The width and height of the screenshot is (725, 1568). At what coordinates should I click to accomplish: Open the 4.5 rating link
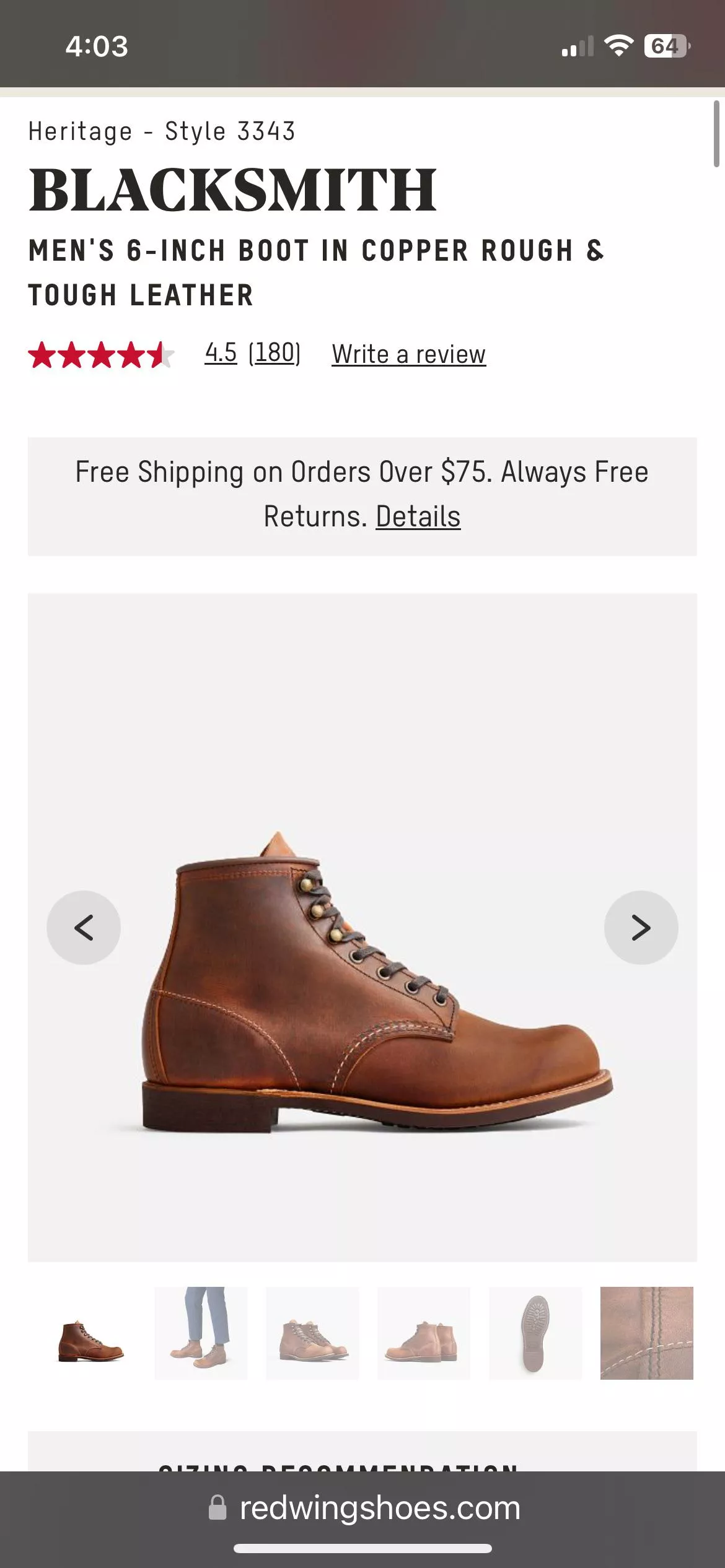click(221, 354)
